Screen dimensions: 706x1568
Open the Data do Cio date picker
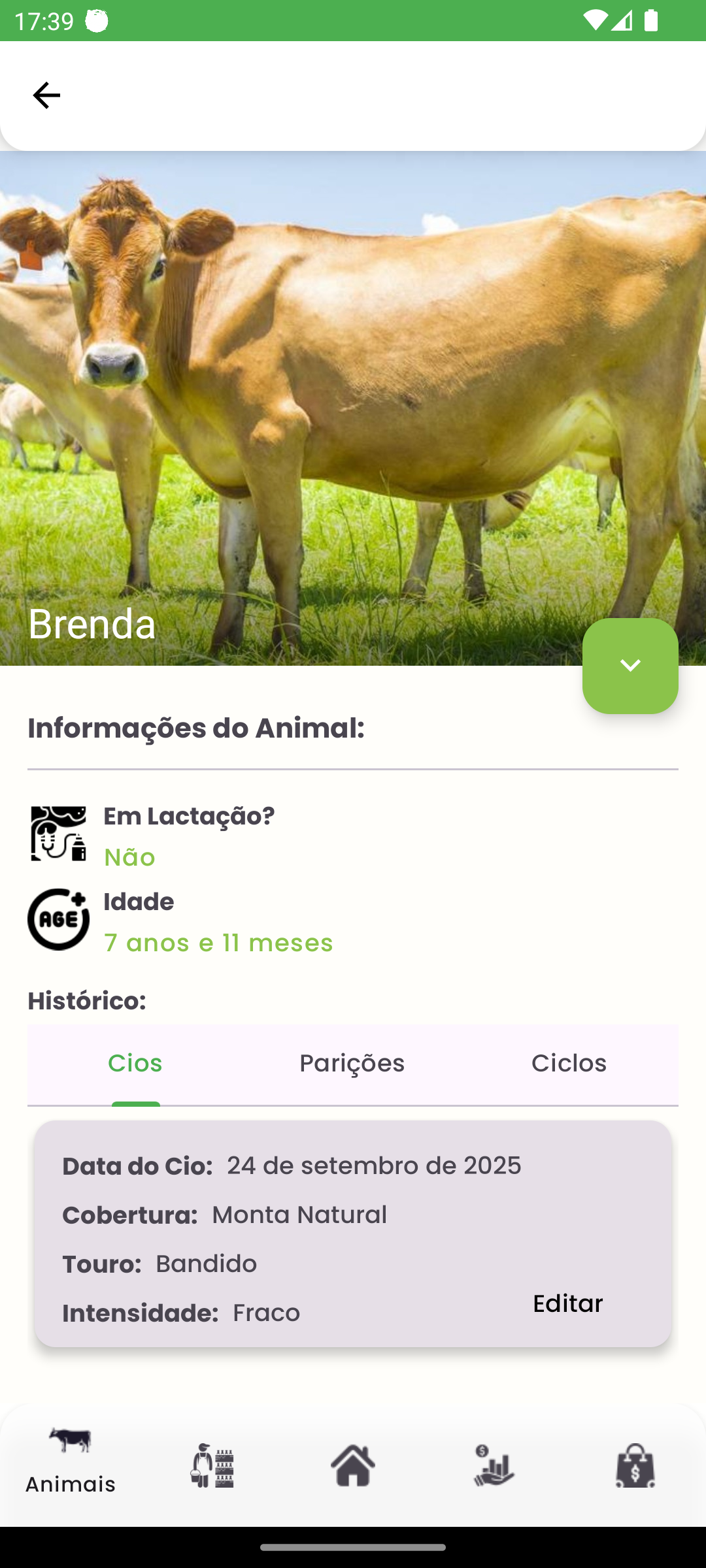(373, 1165)
